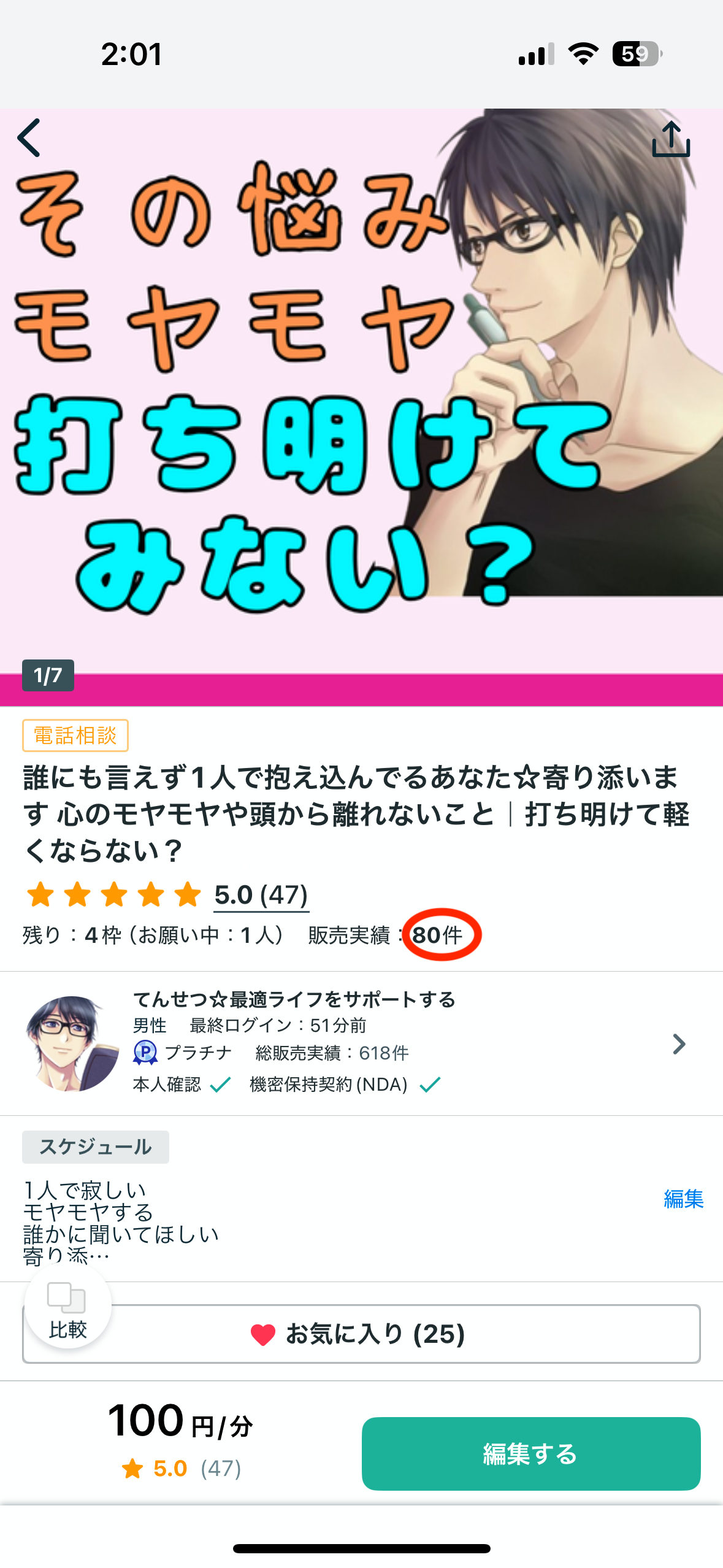
Task: Expand seller details with right chevron
Action: (x=679, y=1043)
